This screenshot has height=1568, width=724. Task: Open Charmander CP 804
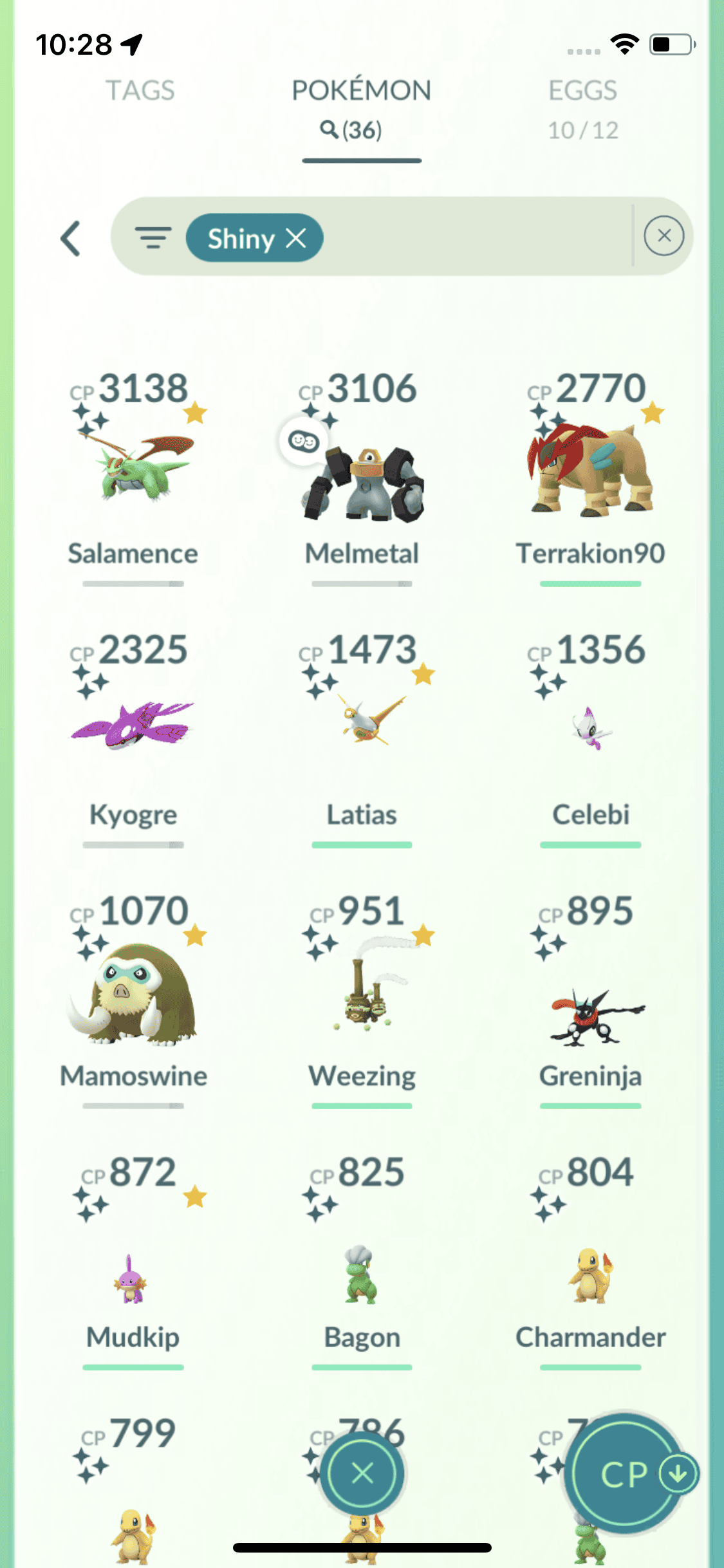tap(590, 1274)
